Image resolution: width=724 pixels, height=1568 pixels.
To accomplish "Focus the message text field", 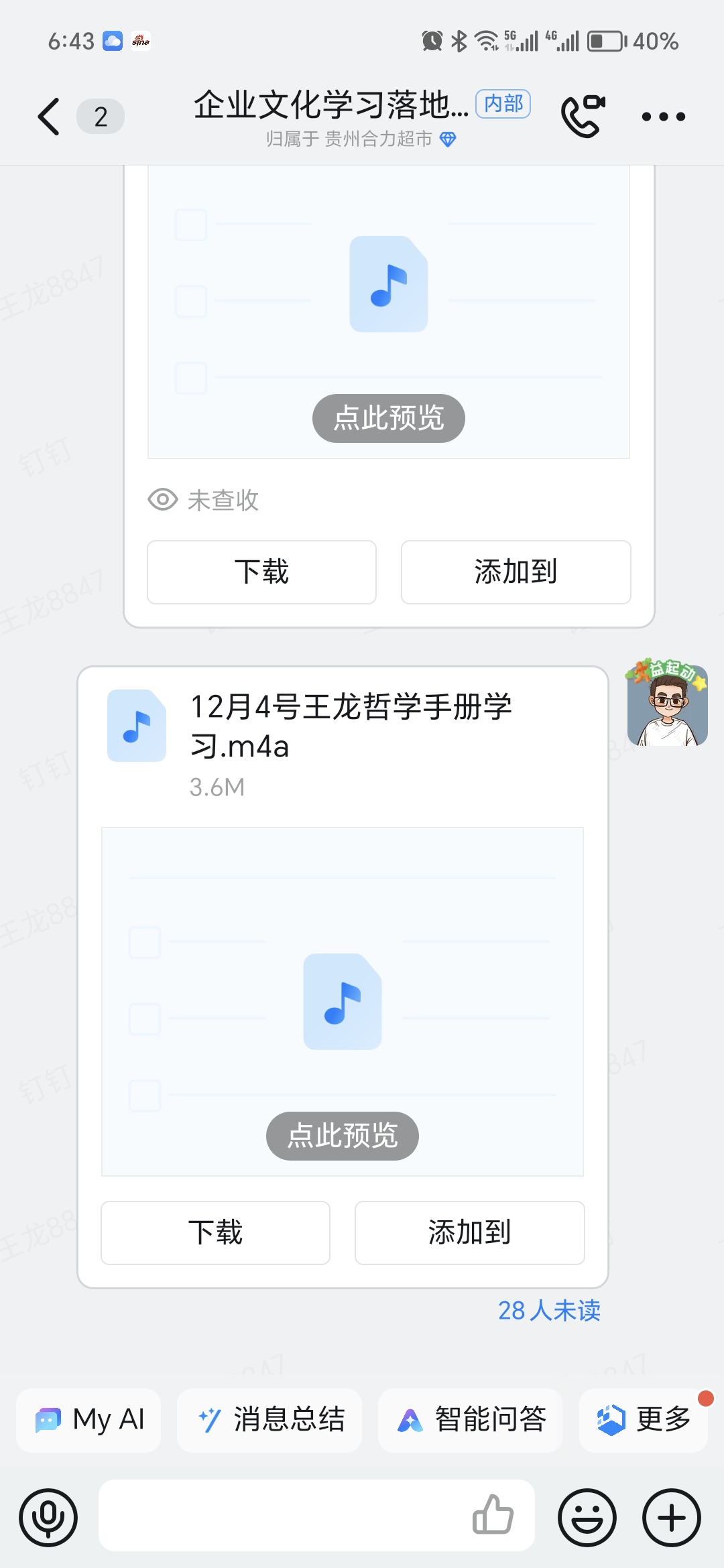I will pos(282,1516).
